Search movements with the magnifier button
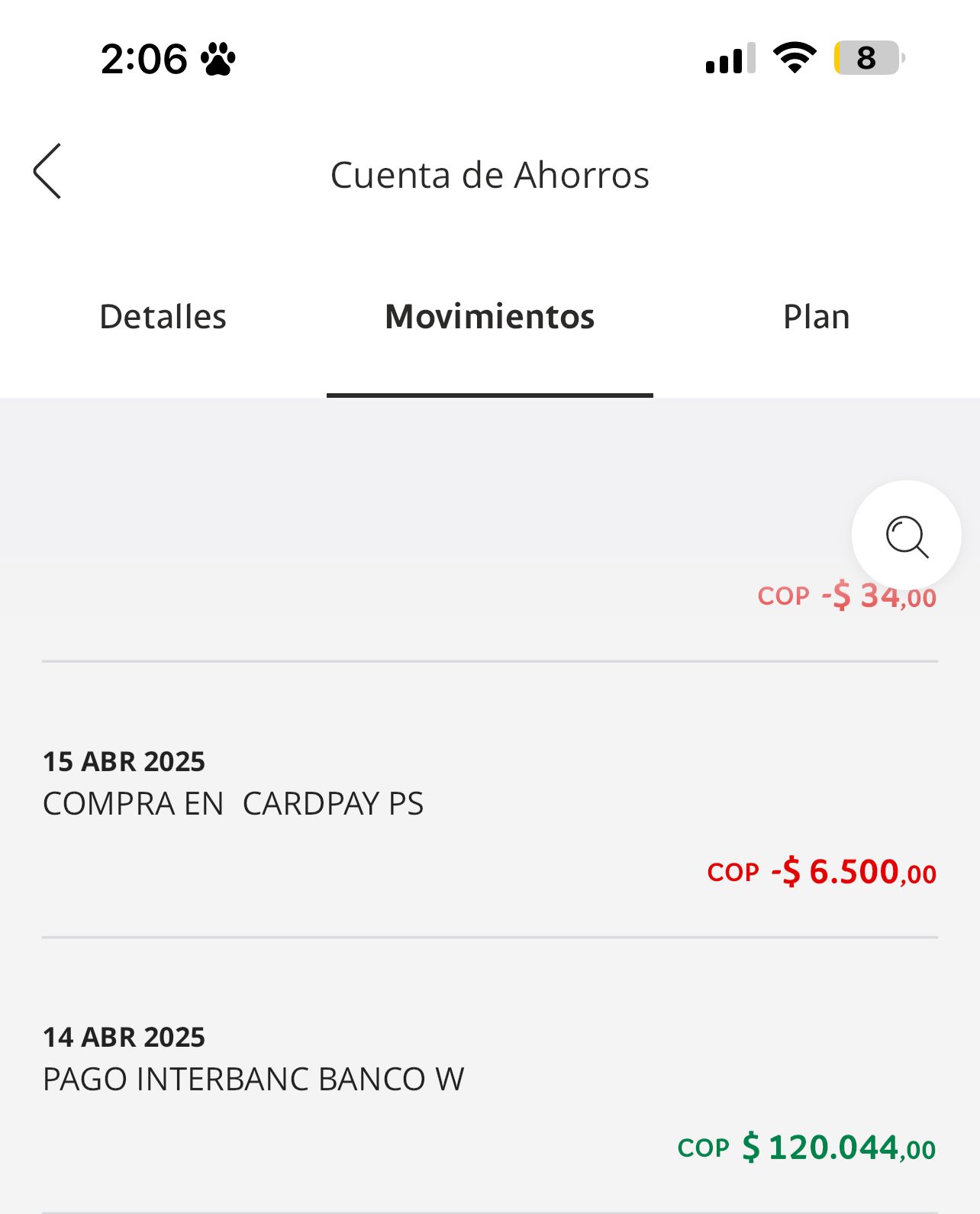Image resolution: width=980 pixels, height=1214 pixels. [906, 535]
